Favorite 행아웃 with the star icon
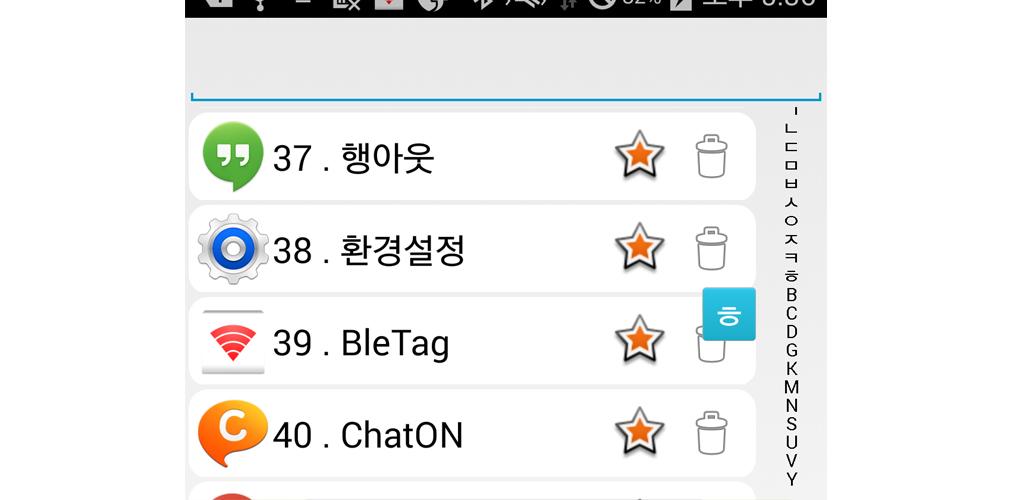The width and height of the screenshot is (1024, 500). coord(639,156)
